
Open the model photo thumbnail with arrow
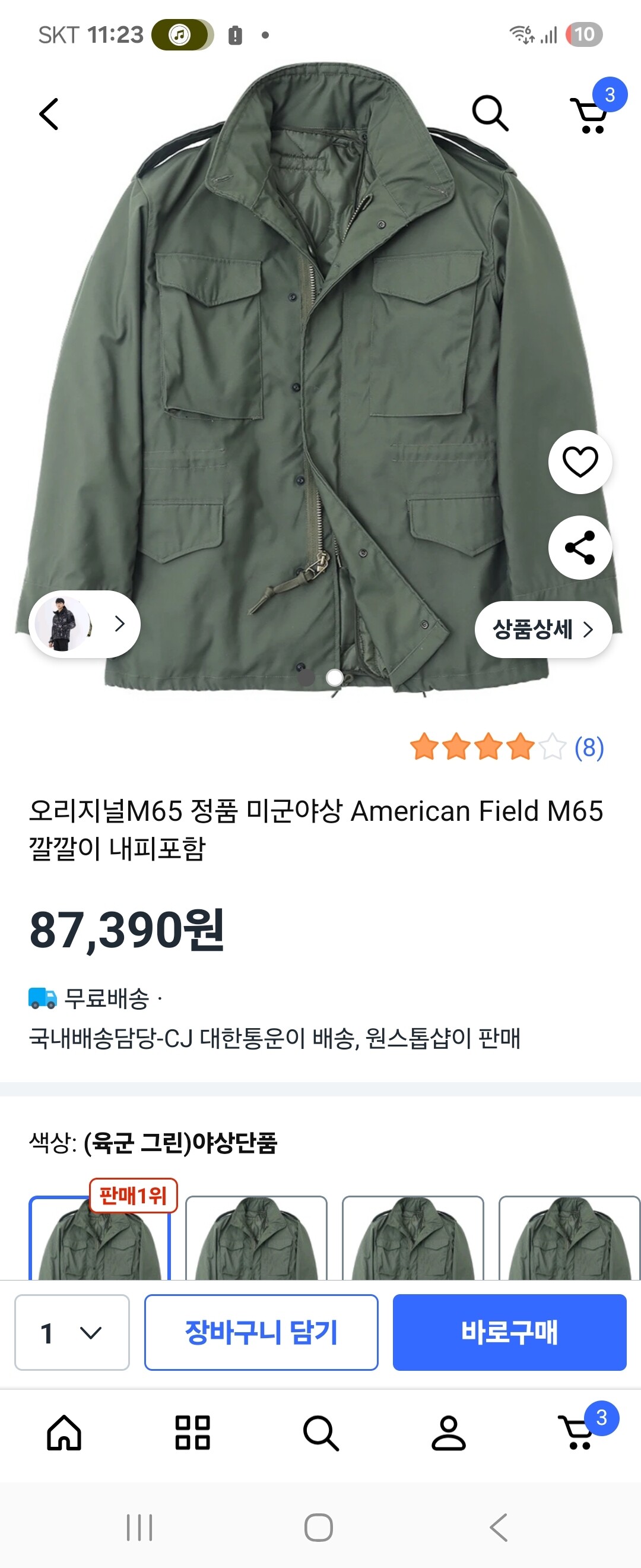point(84,624)
